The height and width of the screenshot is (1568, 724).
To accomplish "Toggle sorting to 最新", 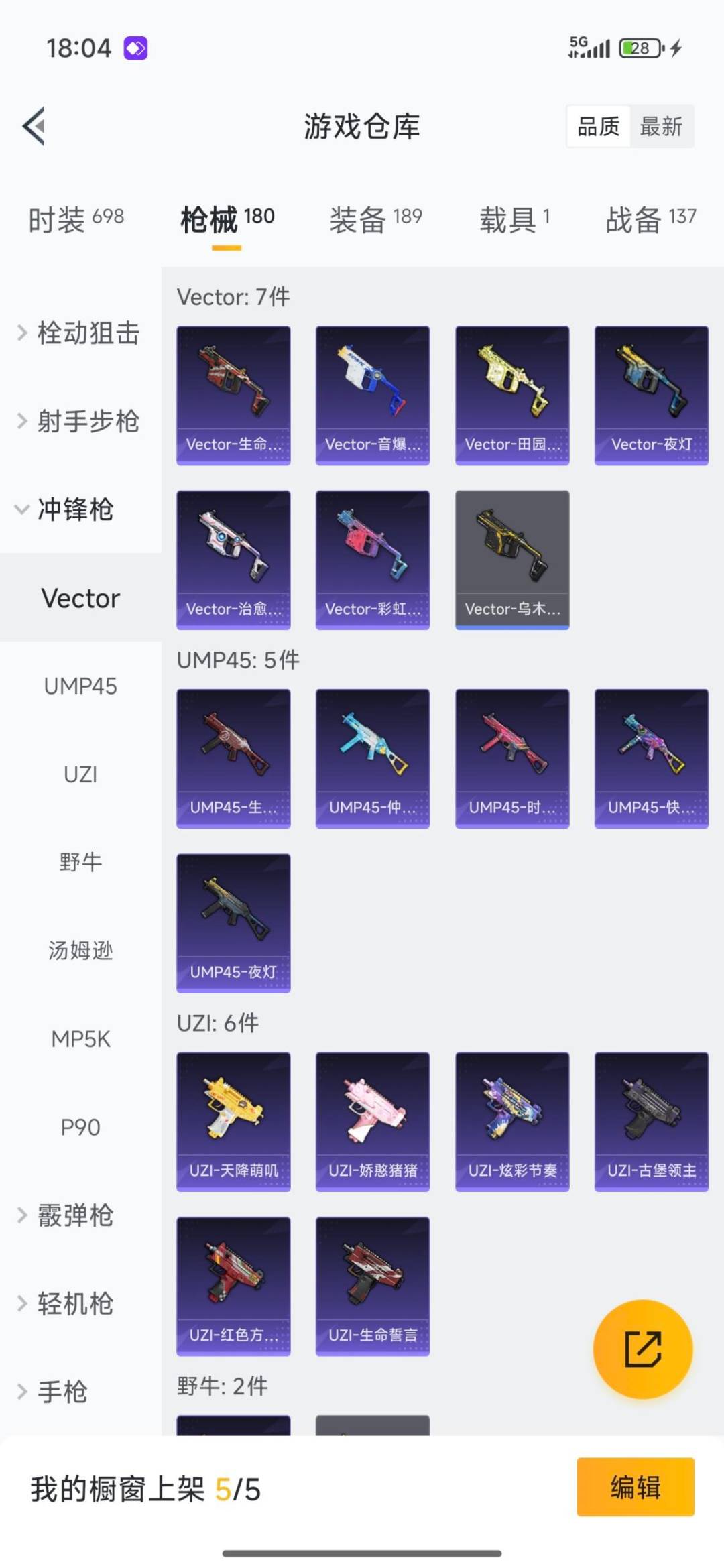I will click(x=661, y=127).
